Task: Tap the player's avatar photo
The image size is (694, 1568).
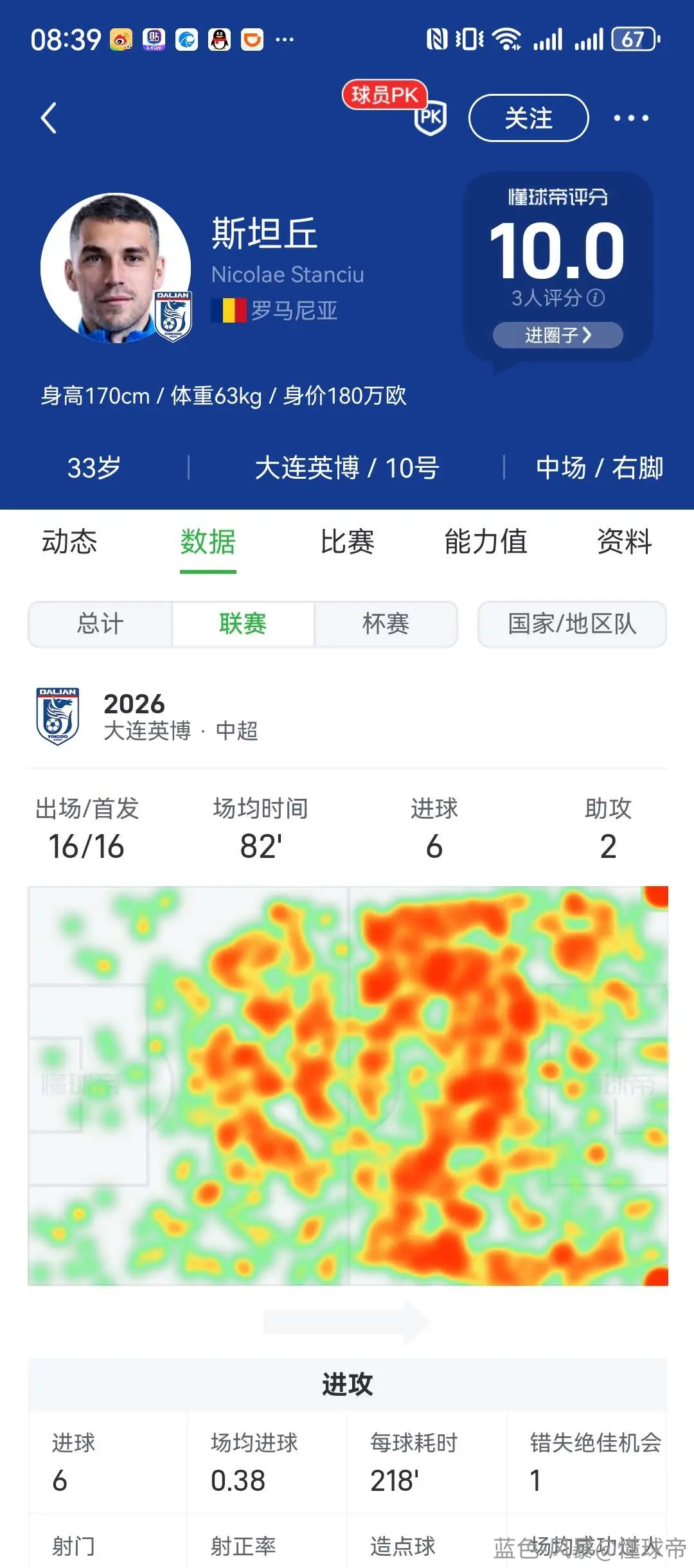Action: pos(116,268)
